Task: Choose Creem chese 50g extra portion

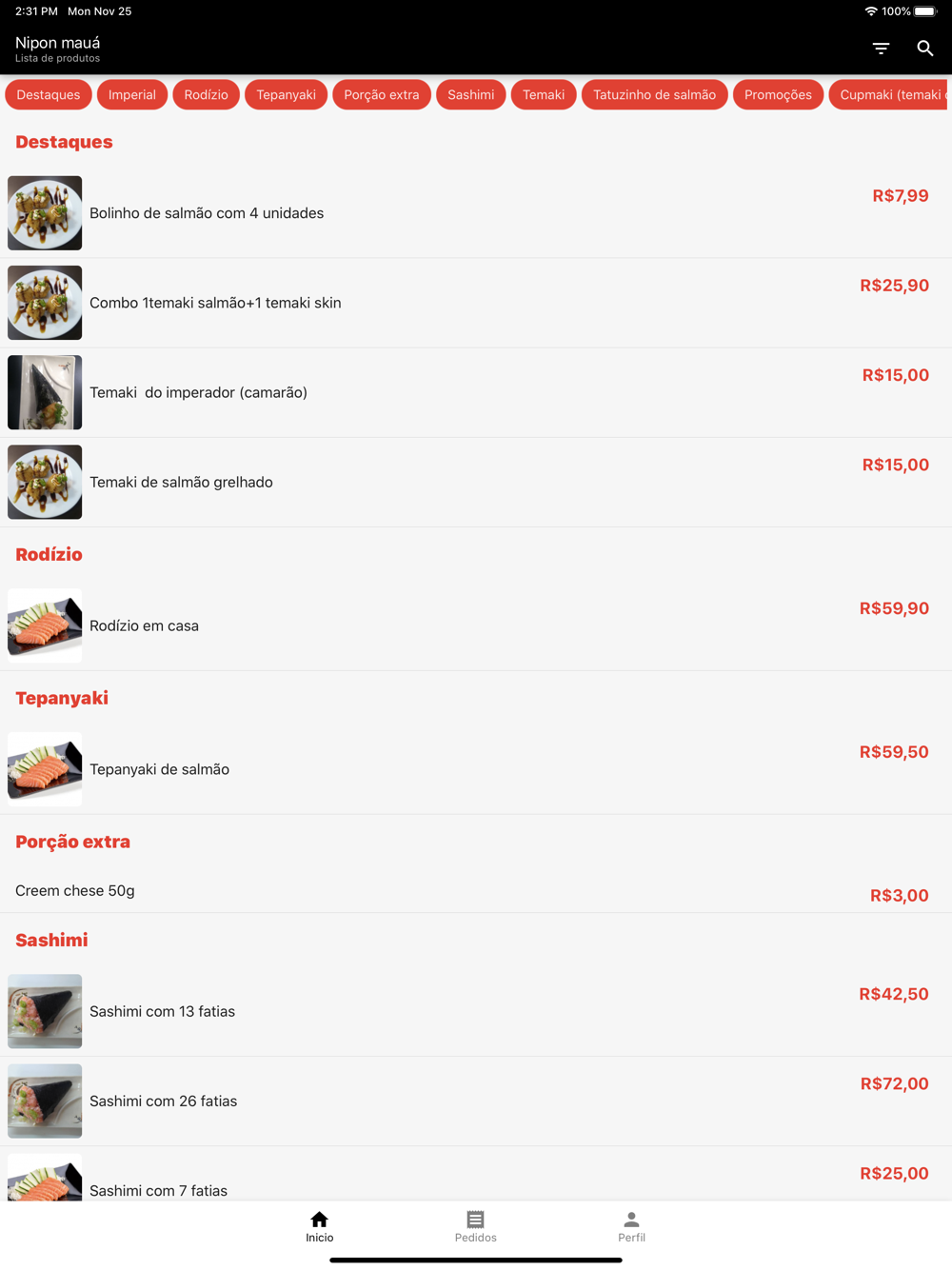Action: pyautogui.click(x=75, y=891)
